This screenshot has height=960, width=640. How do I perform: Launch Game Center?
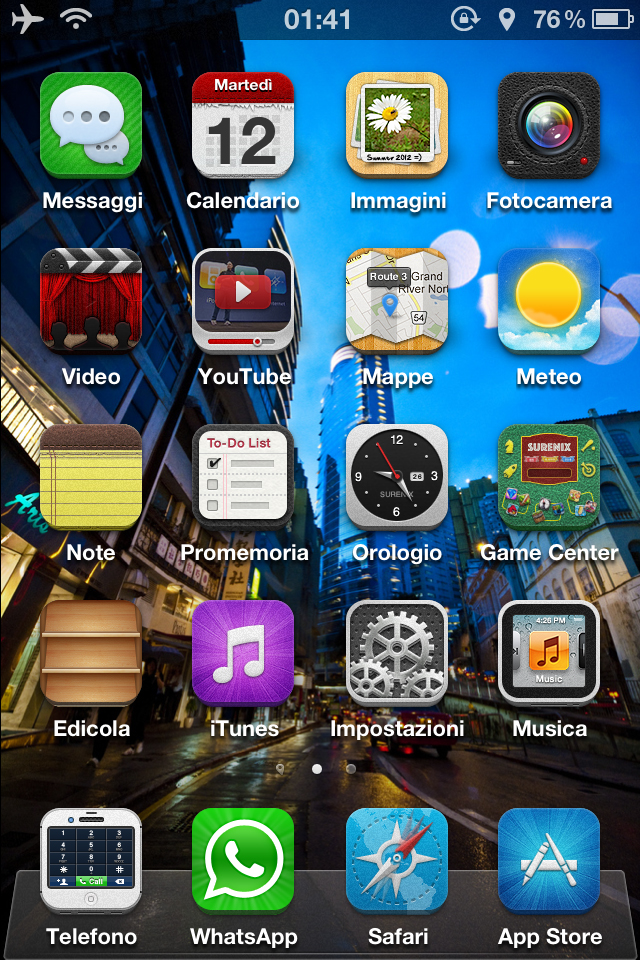point(549,475)
